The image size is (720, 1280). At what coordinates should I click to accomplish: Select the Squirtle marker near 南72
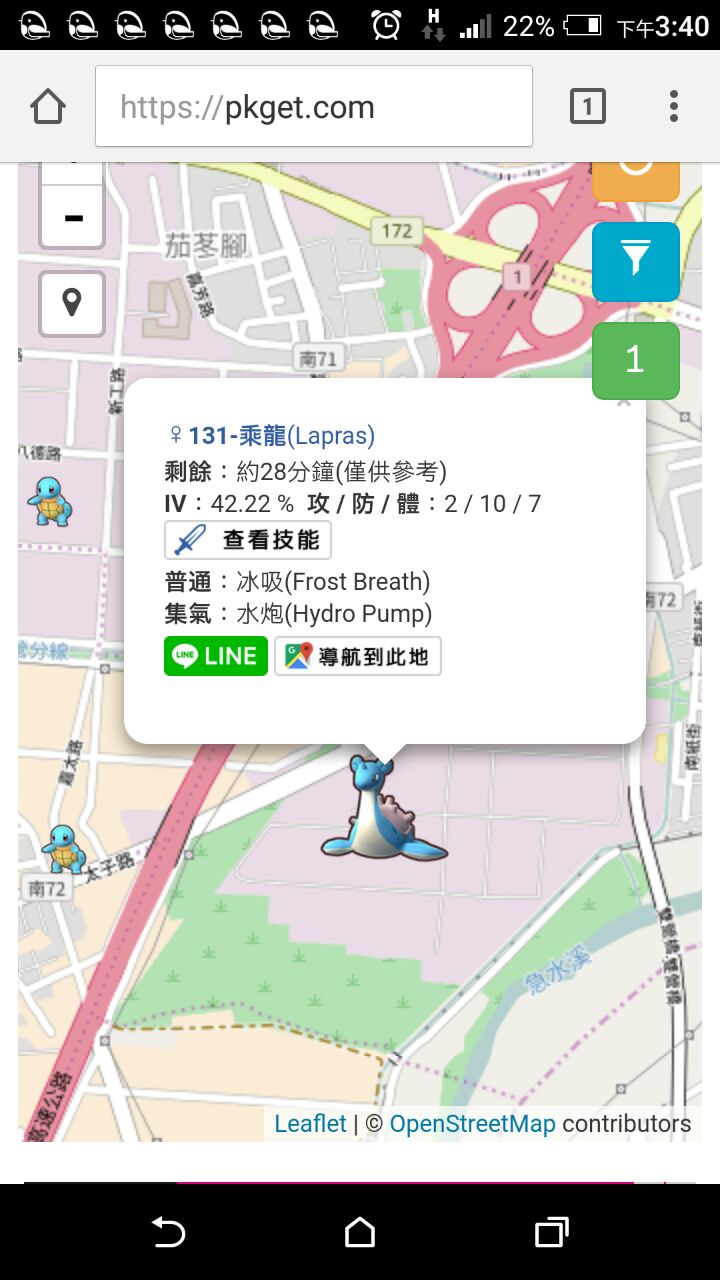pyautogui.click(x=63, y=849)
